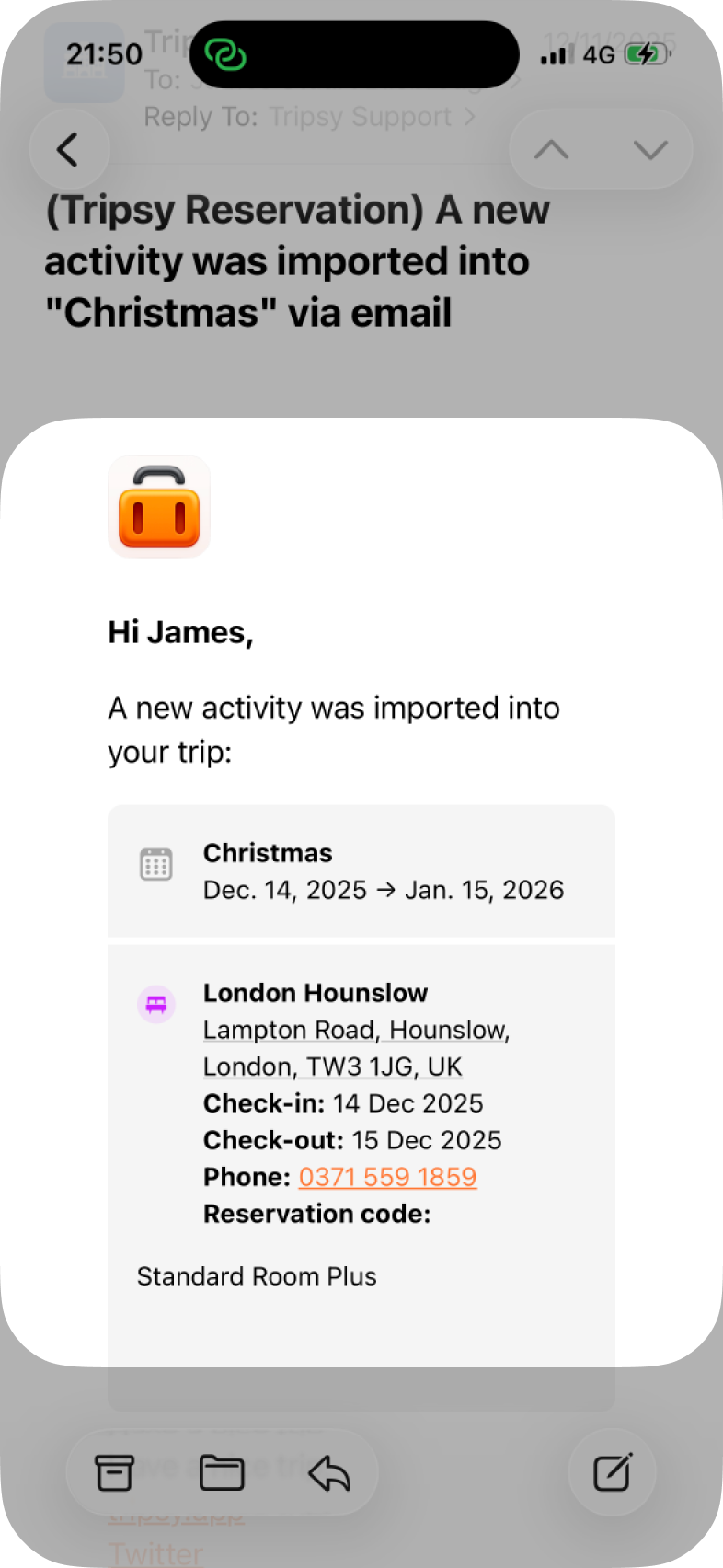Compose a new email

tap(613, 1472)
